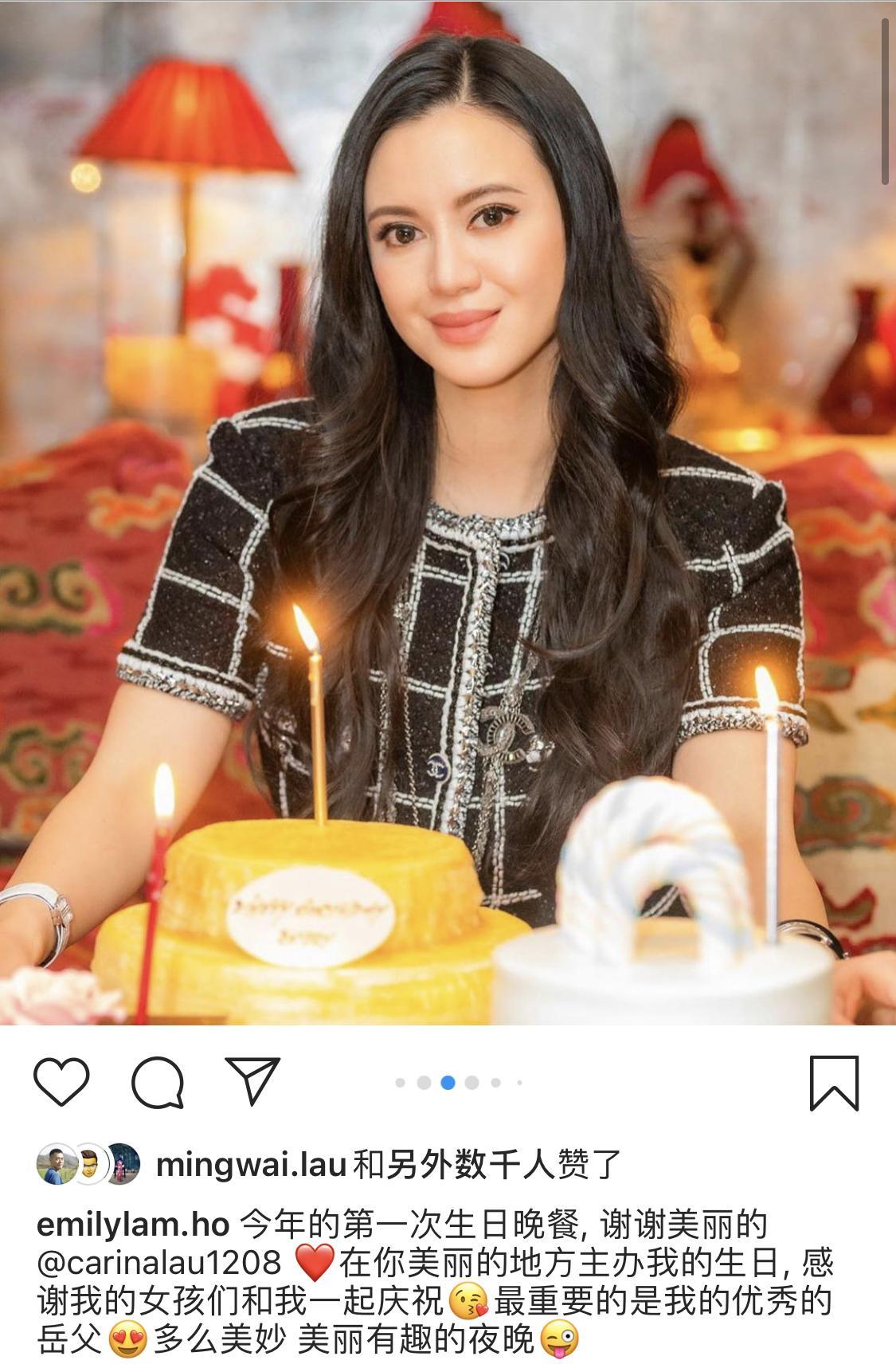Share the post via paper plane icon
The width and height of the screenshot is (896, 1364).
(252, 1080)
